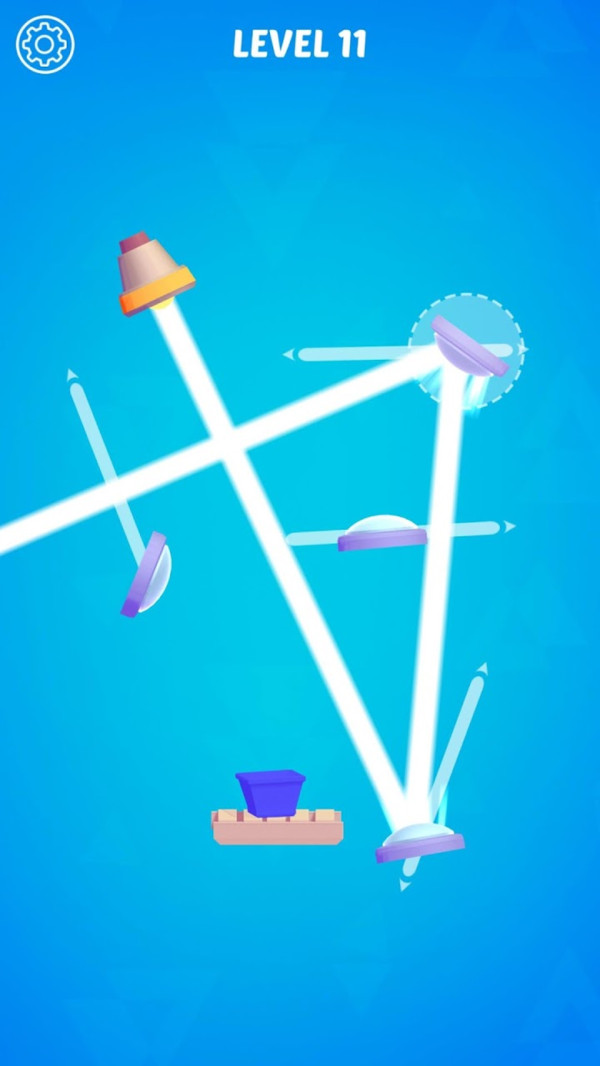600x1066 pixels.
Task: Select the mirror on the horizontal middle track
Action: (383, 533)
